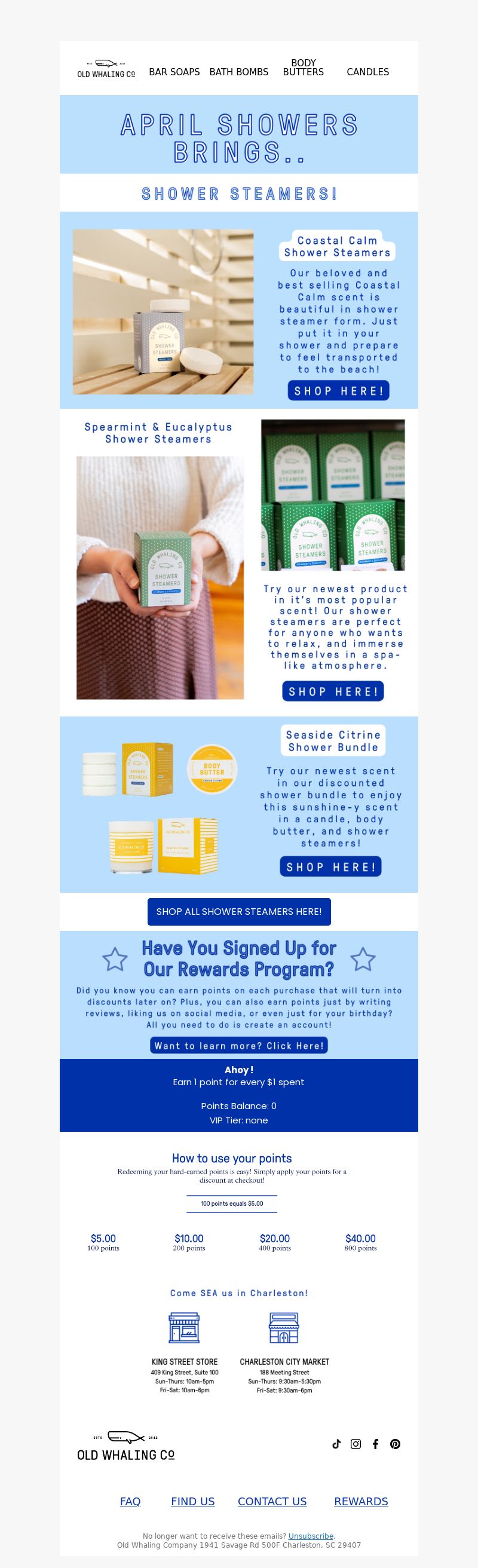
Task: Visit the Instagram profile icon
Action: (x=356, y=1444)
